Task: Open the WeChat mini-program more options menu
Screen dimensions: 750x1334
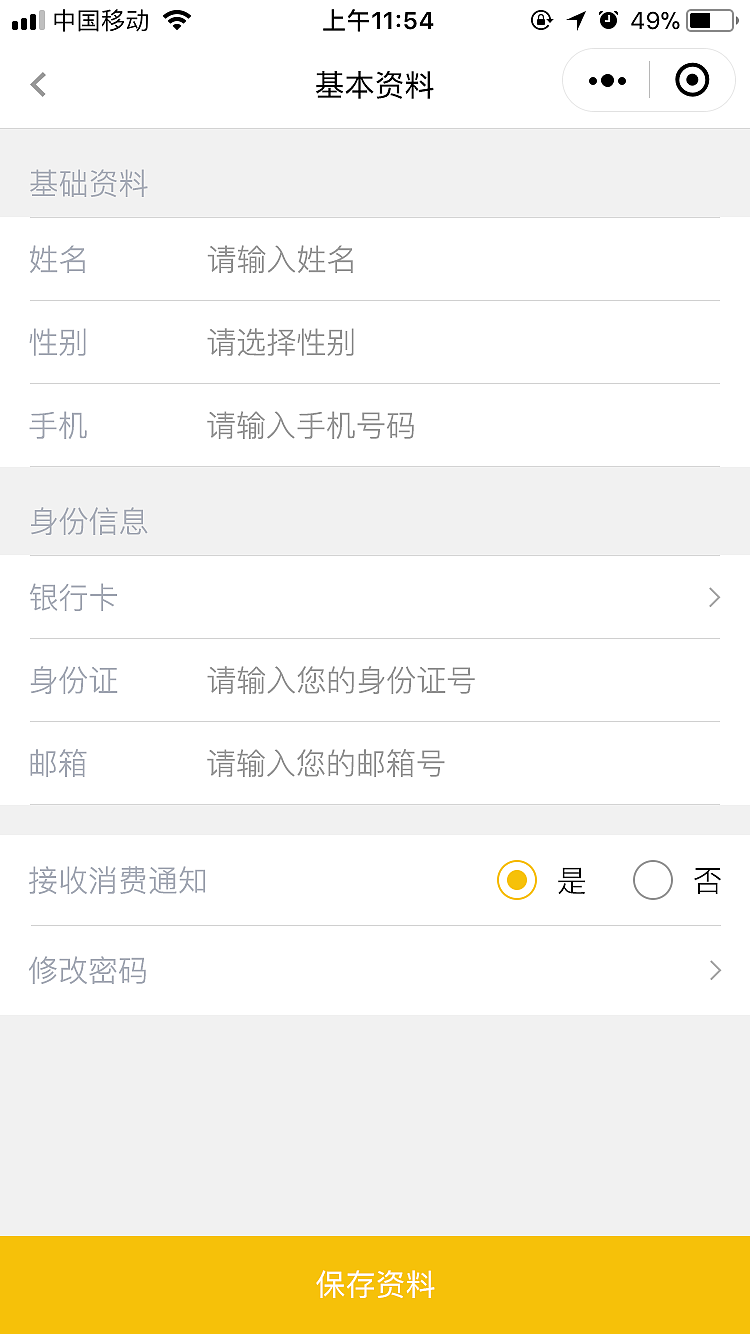Action: pos(605,80)
